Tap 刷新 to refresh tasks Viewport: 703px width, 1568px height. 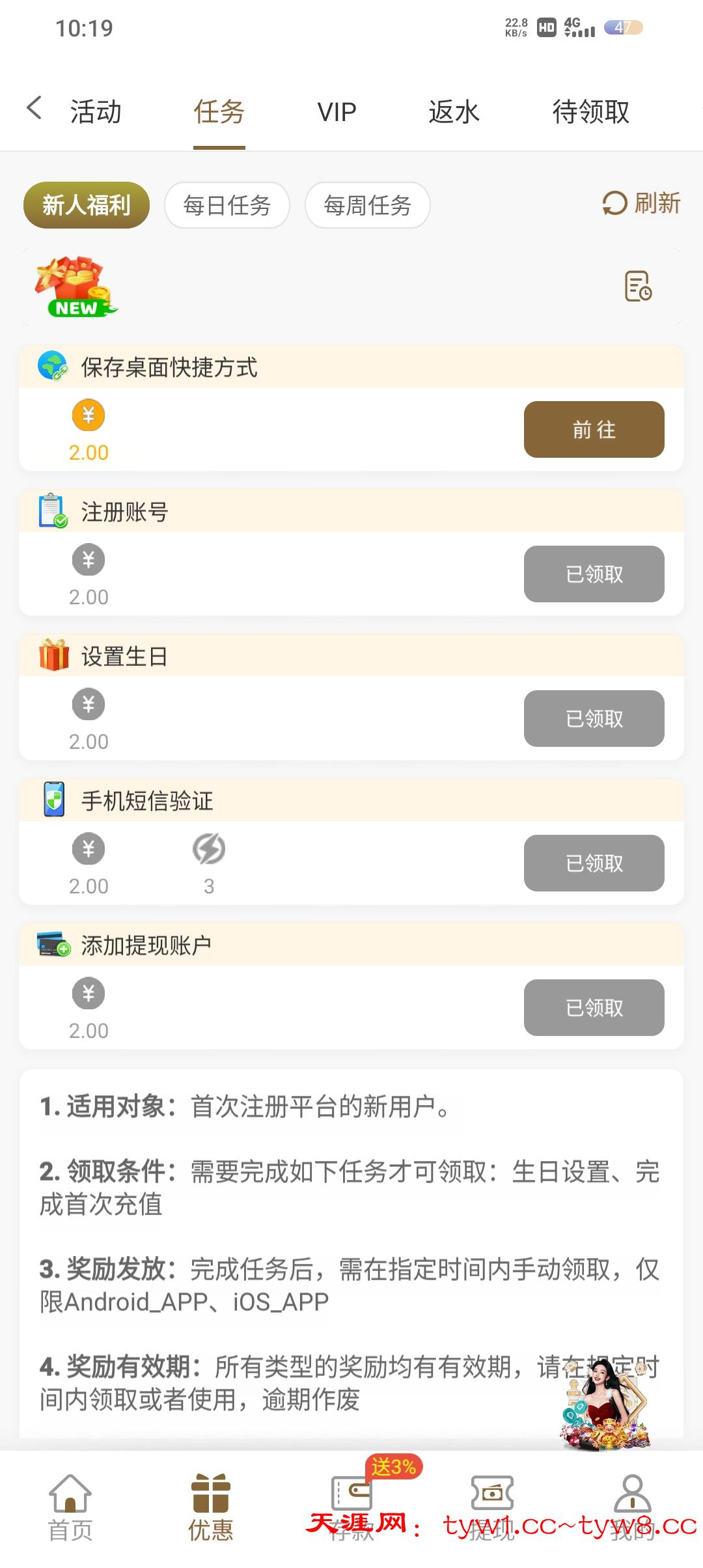tap(641, 203)
